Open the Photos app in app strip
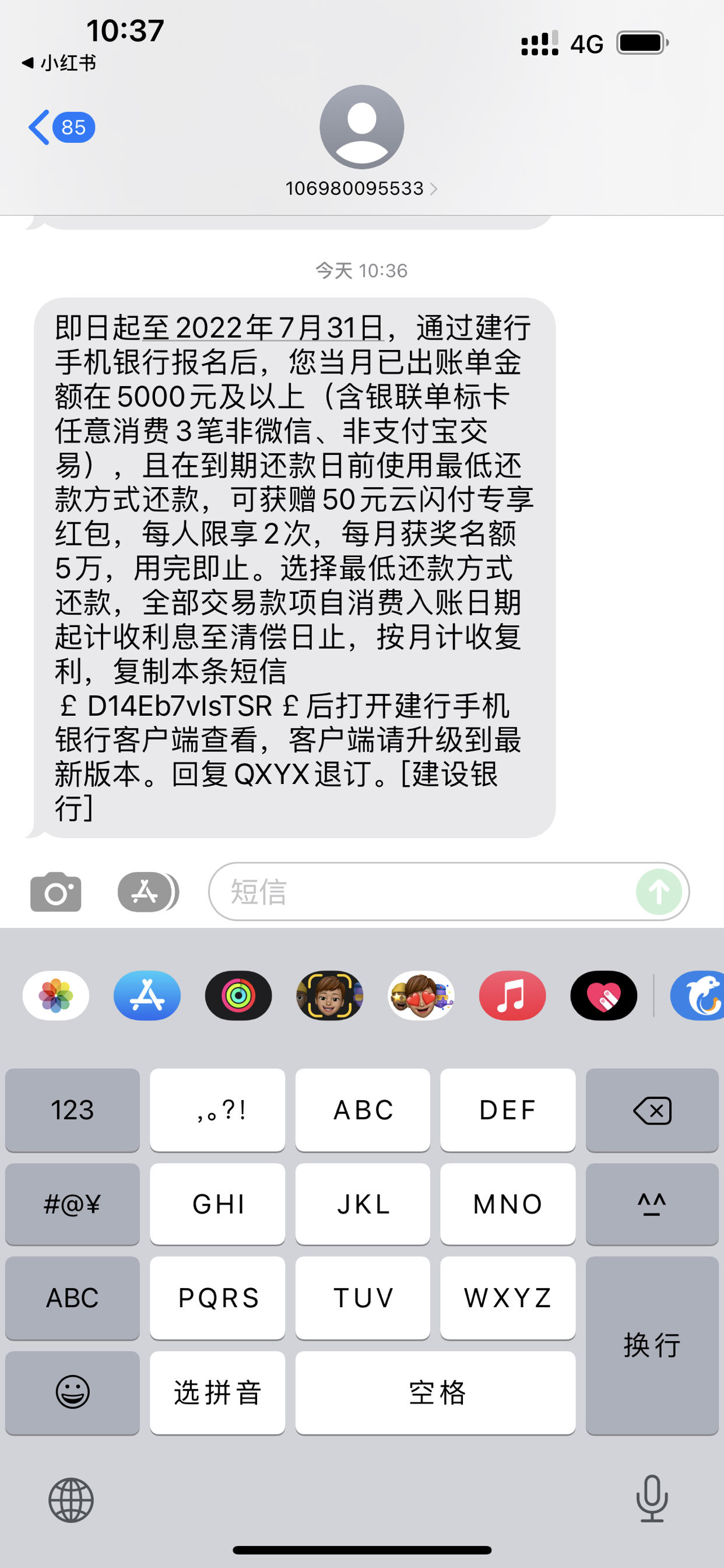The width and height of the screenshot is (724, 1568). click(56, 996)
